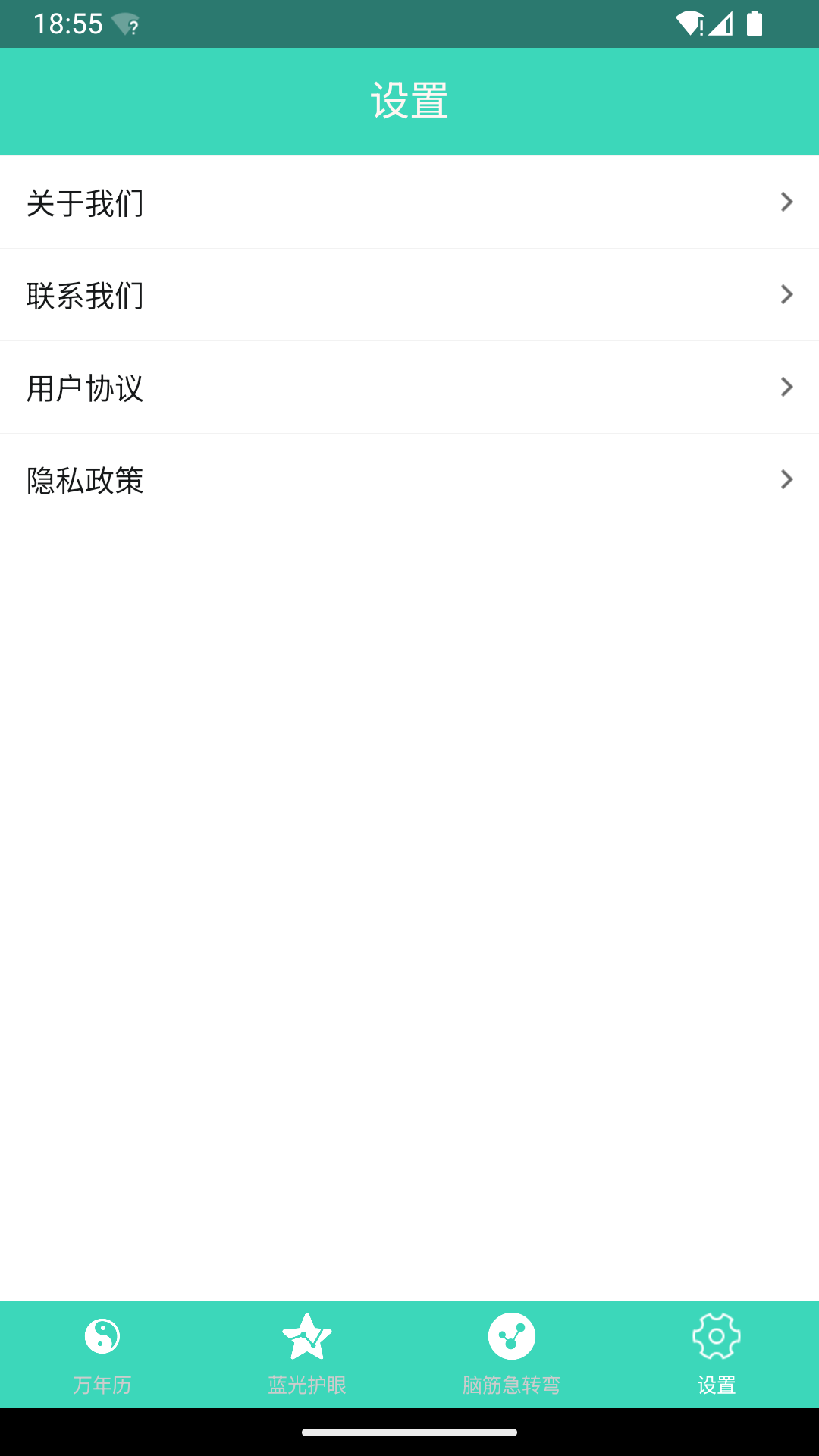Tap the battery icon in status bar
This screenshot has width=819, height=1456.
pyautogui.click(x=755, y=24)
